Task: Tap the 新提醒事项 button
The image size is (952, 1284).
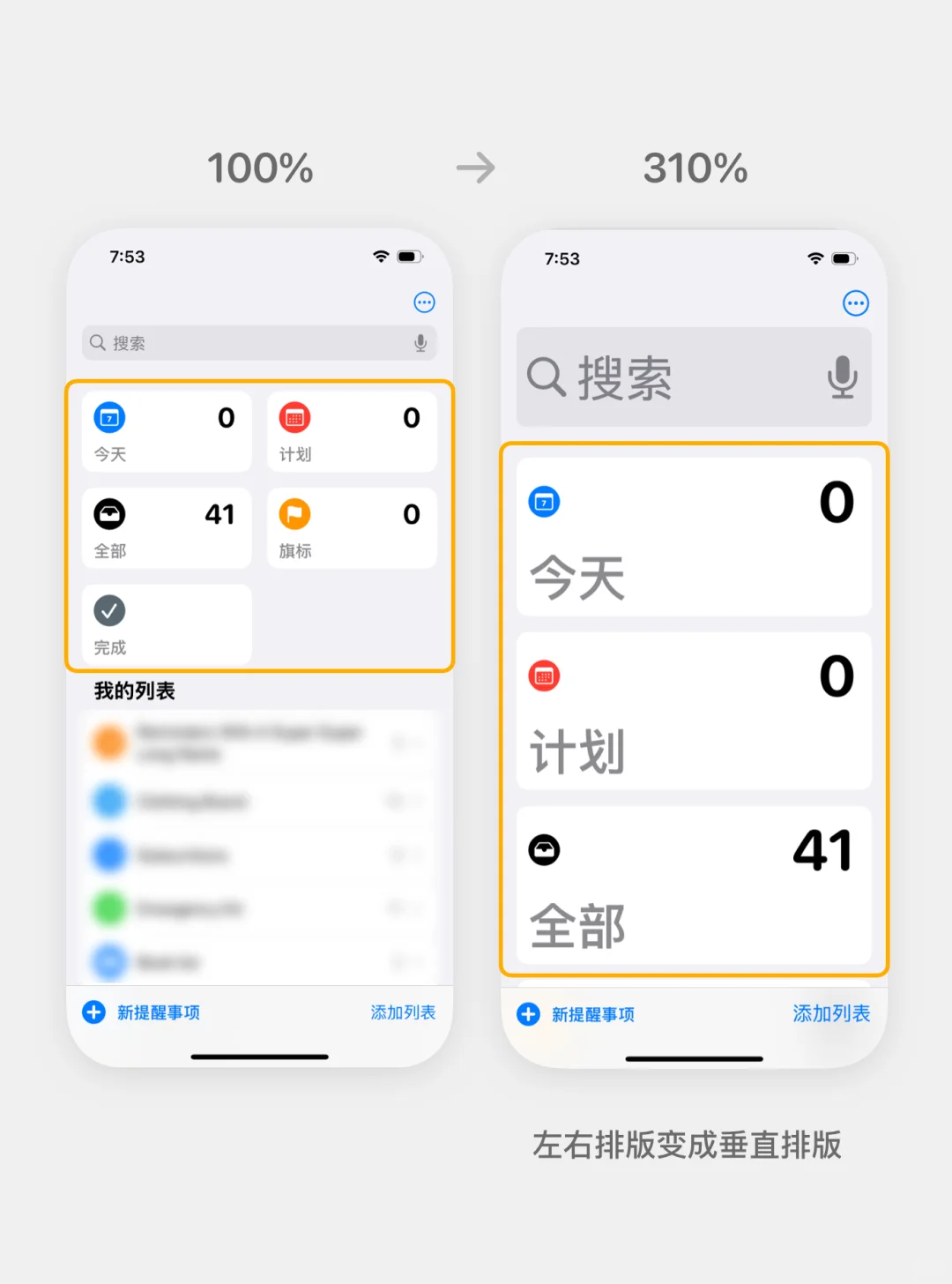Action: coord(159,1012)
